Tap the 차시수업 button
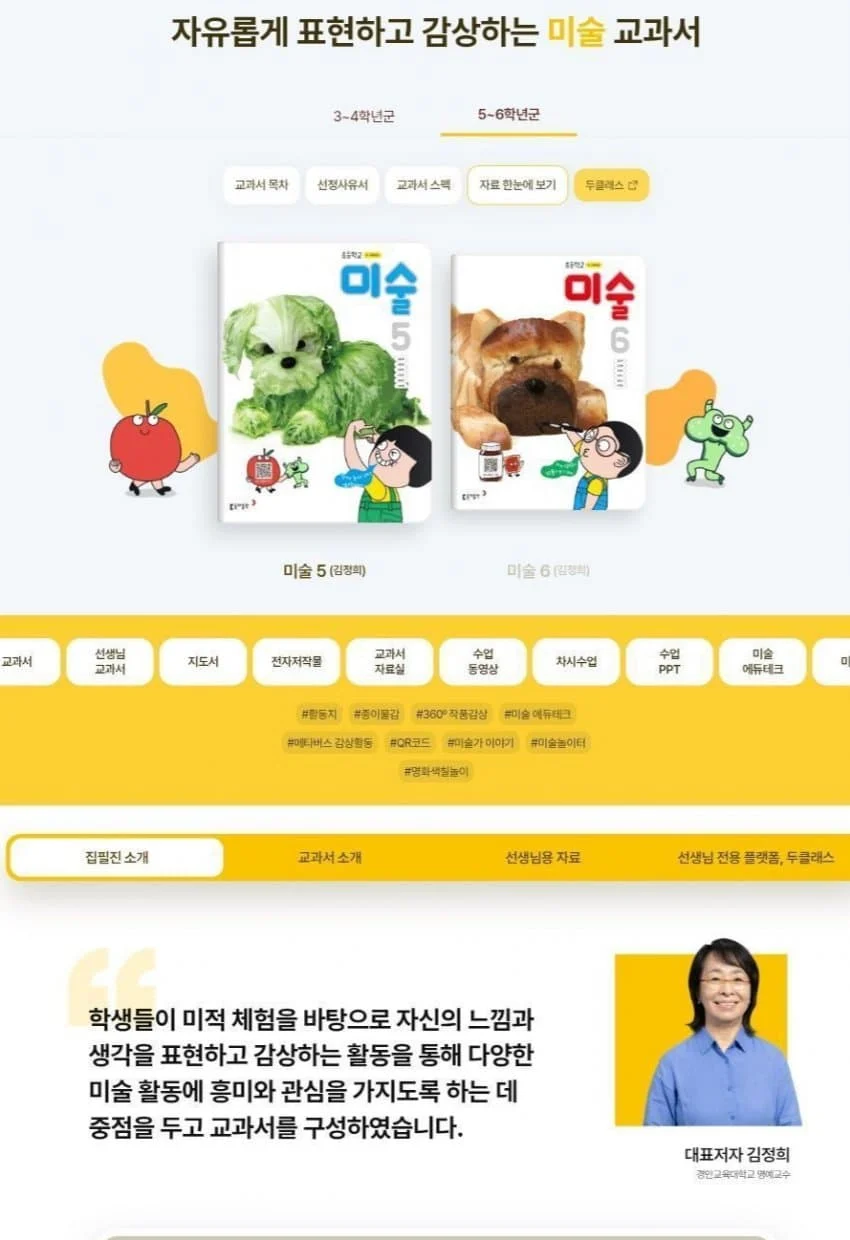 coord(576,662)
